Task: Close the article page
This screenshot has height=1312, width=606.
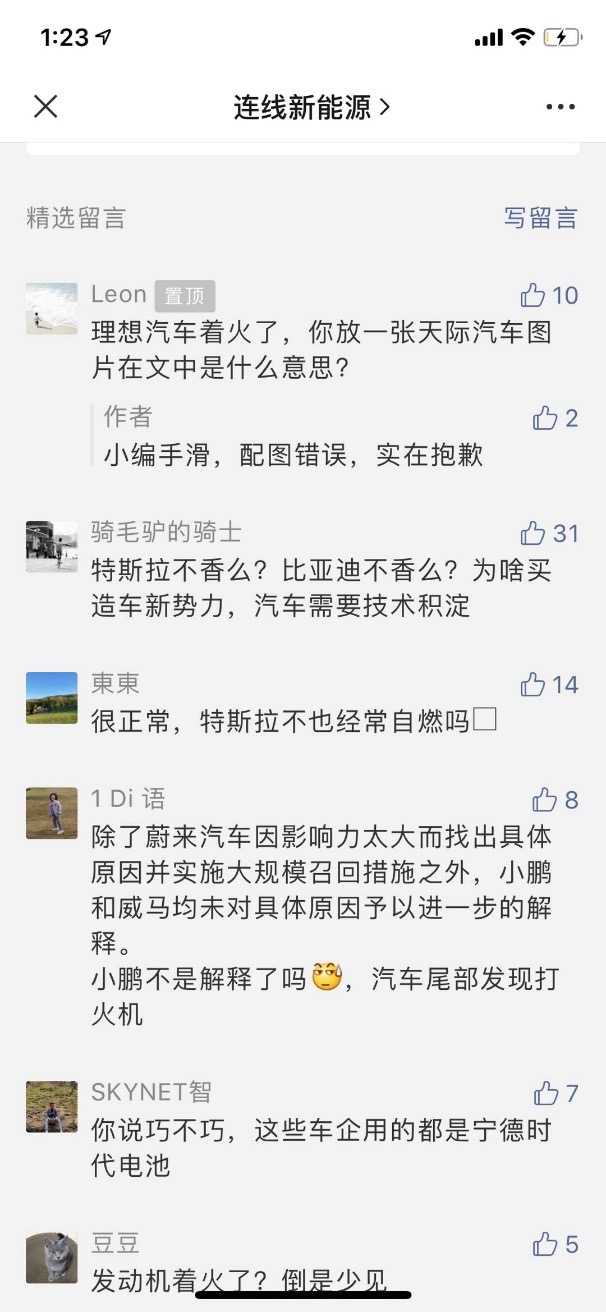Action: (46, 107)
